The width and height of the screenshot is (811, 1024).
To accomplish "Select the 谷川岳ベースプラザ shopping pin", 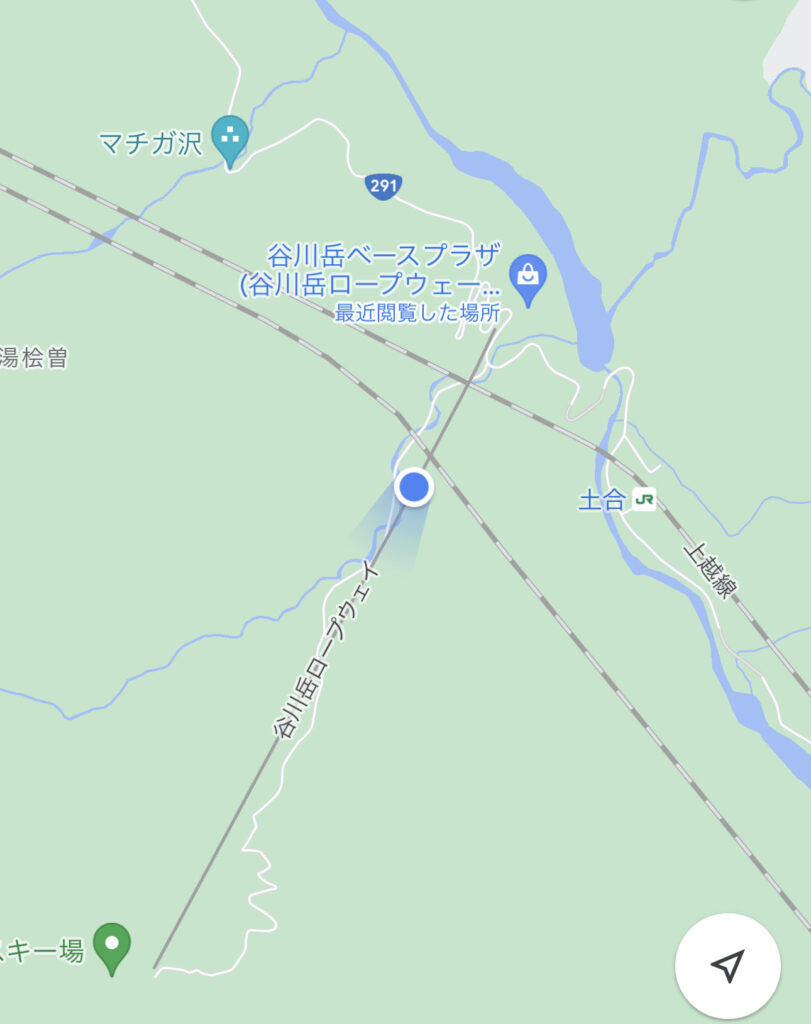I will click(x=527, y=277).
